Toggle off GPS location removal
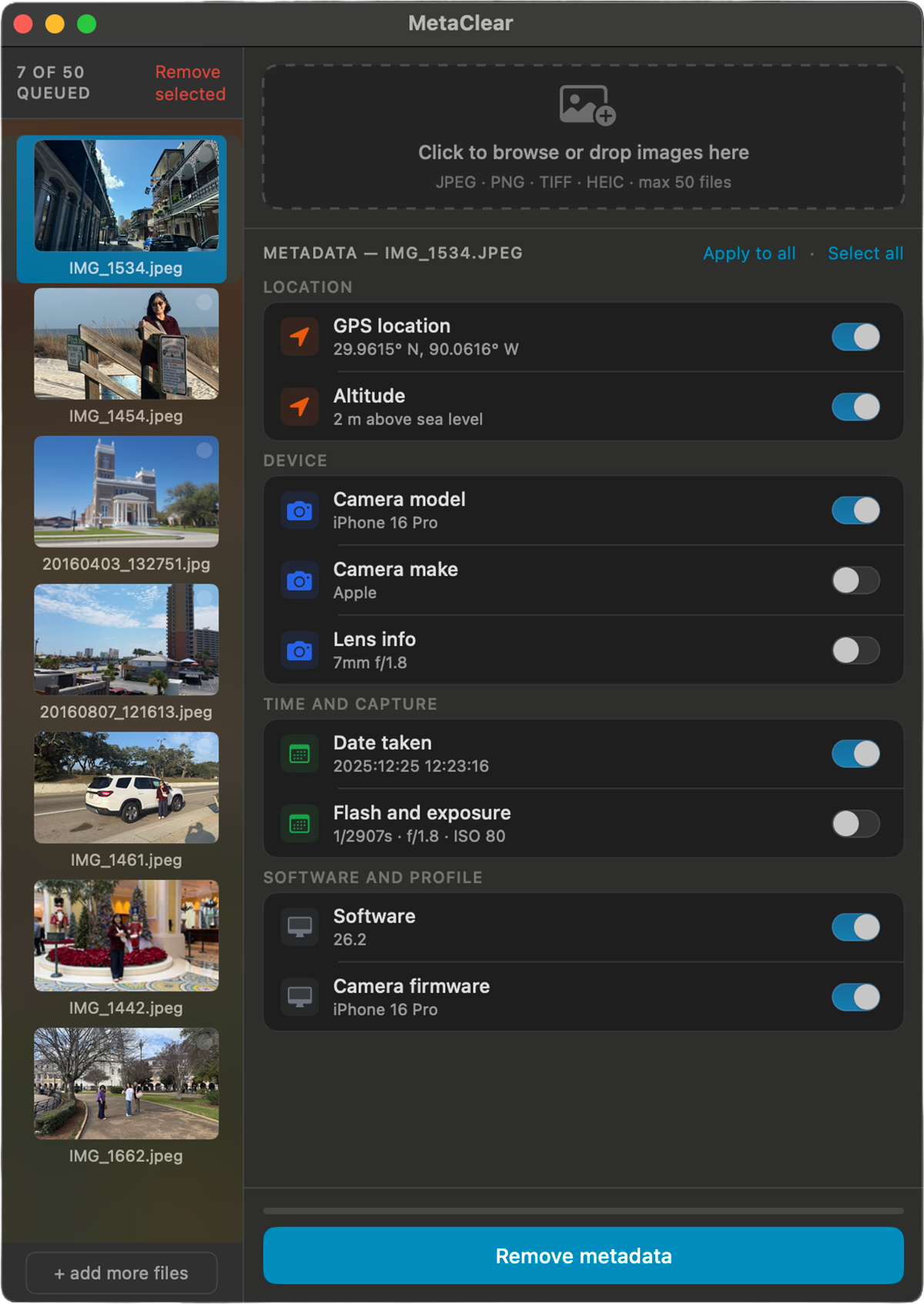The width and height of the screenshot is (924, 1304). tap(855, 337)
